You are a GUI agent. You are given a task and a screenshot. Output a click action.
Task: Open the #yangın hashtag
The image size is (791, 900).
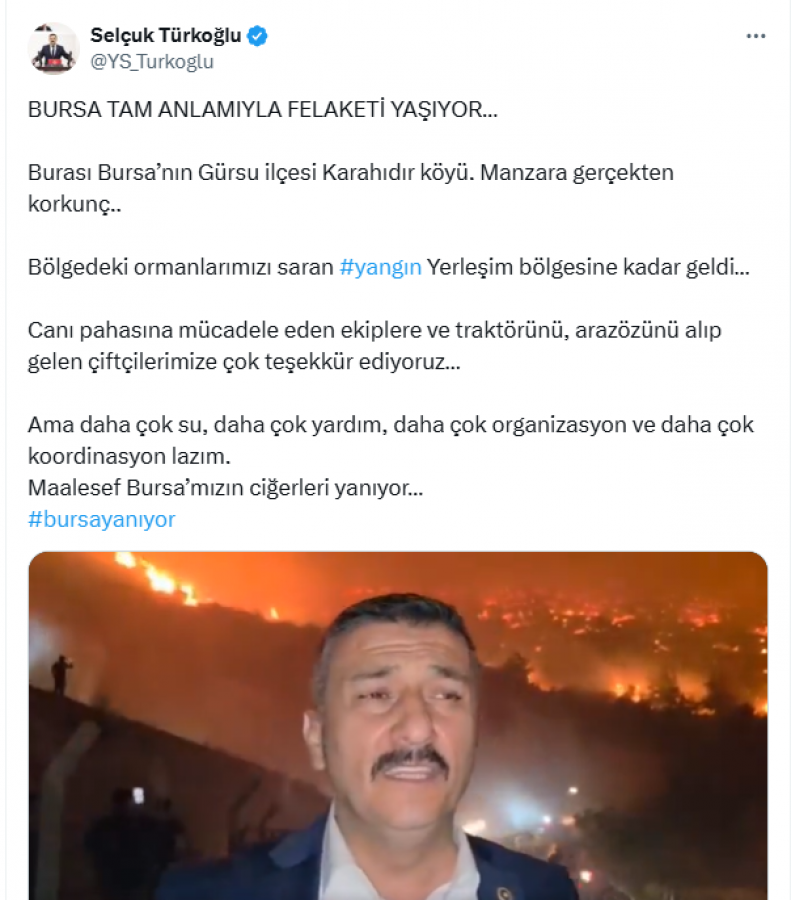380,267
